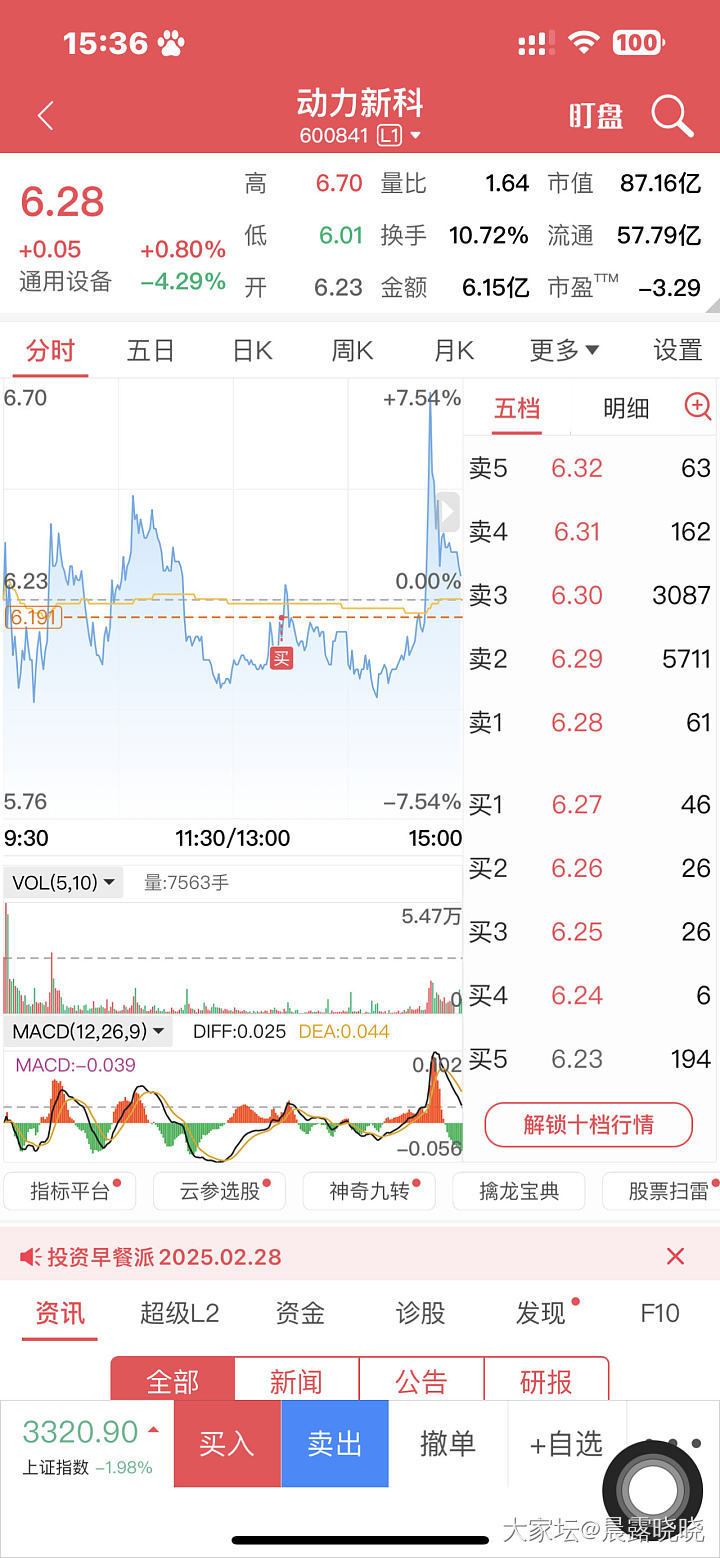Open the 神奇九转 indicator chip
The image size is (720, 1558).
(x=370, y=1191)
